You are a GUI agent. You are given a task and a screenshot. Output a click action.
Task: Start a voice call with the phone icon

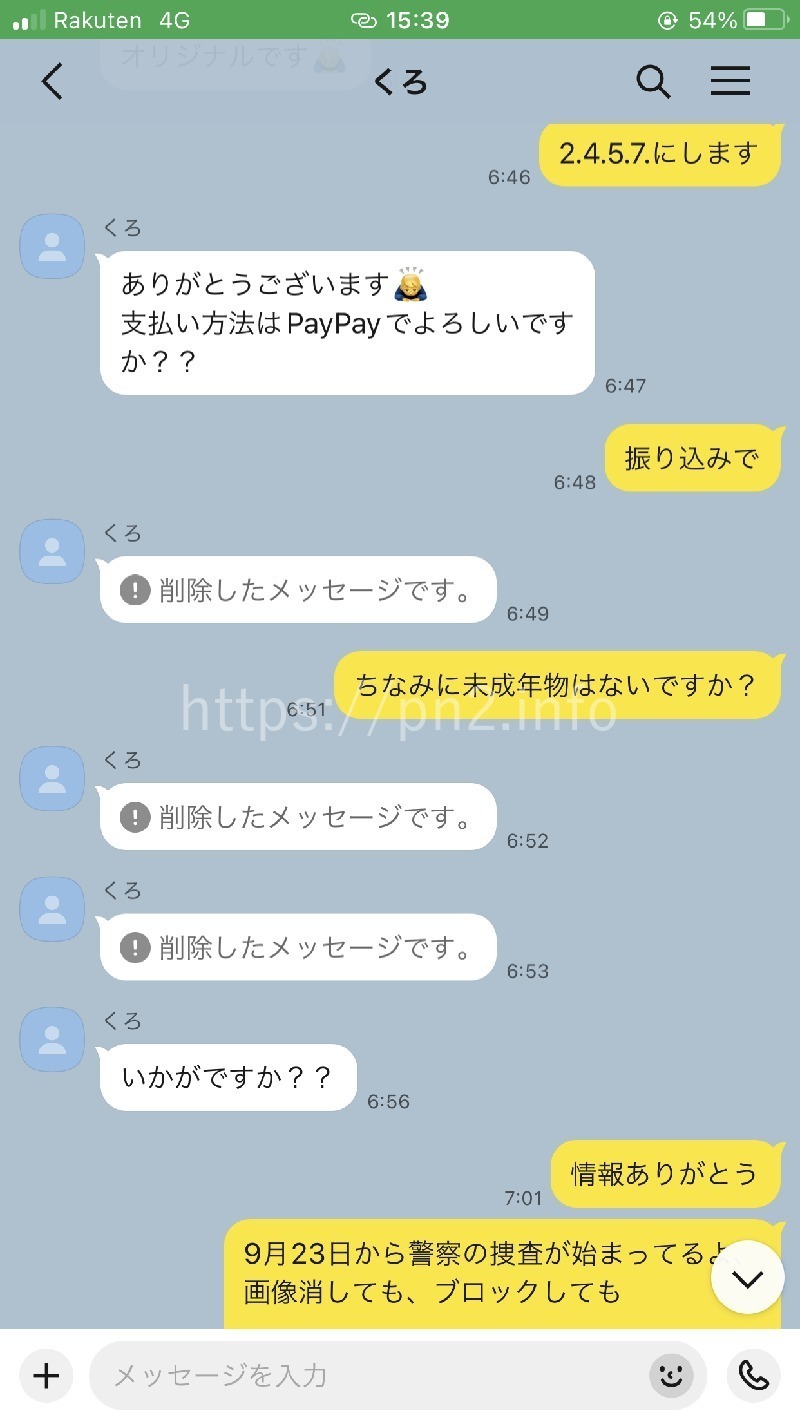pos(753,1376)
